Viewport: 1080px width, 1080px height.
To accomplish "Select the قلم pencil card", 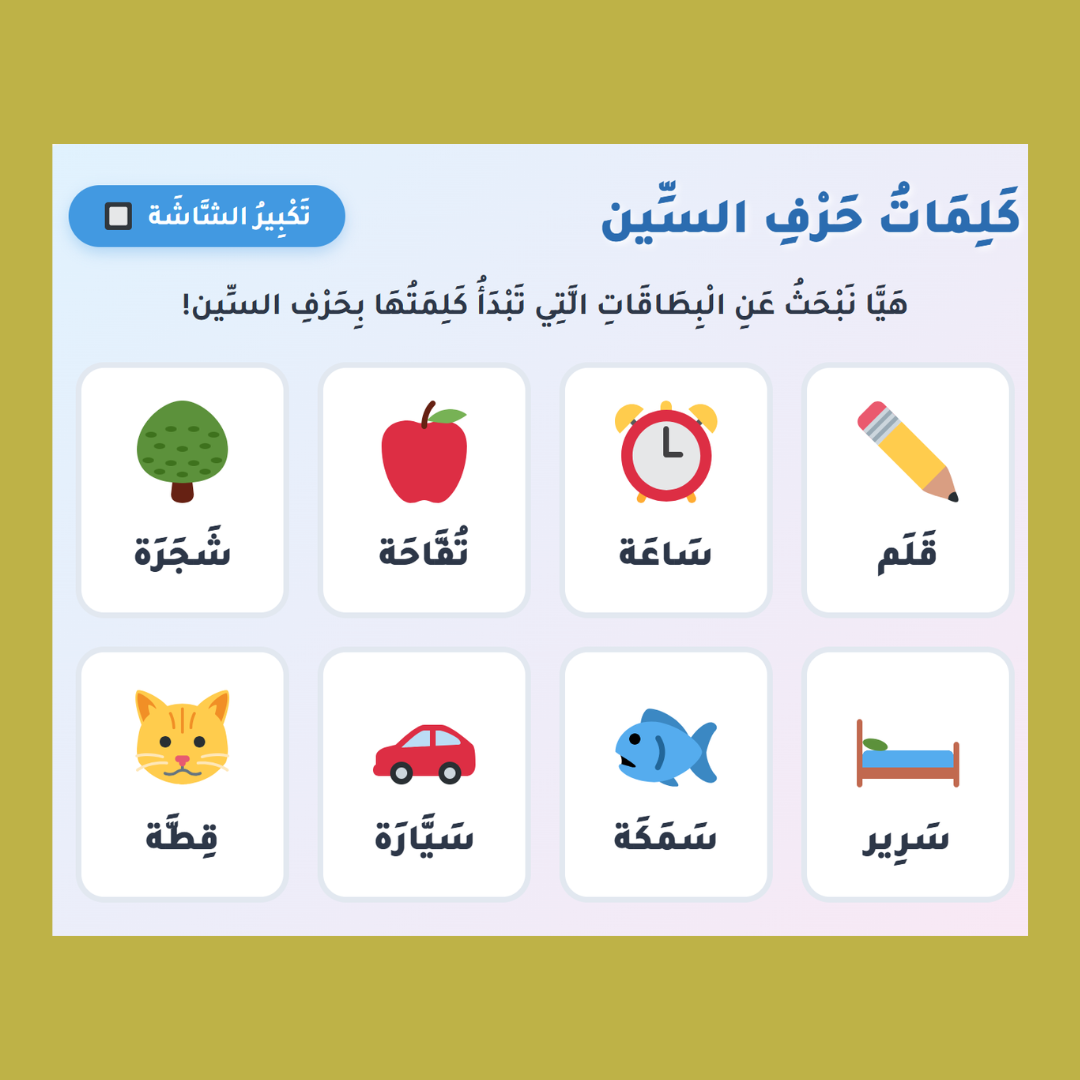I will 907,490.
